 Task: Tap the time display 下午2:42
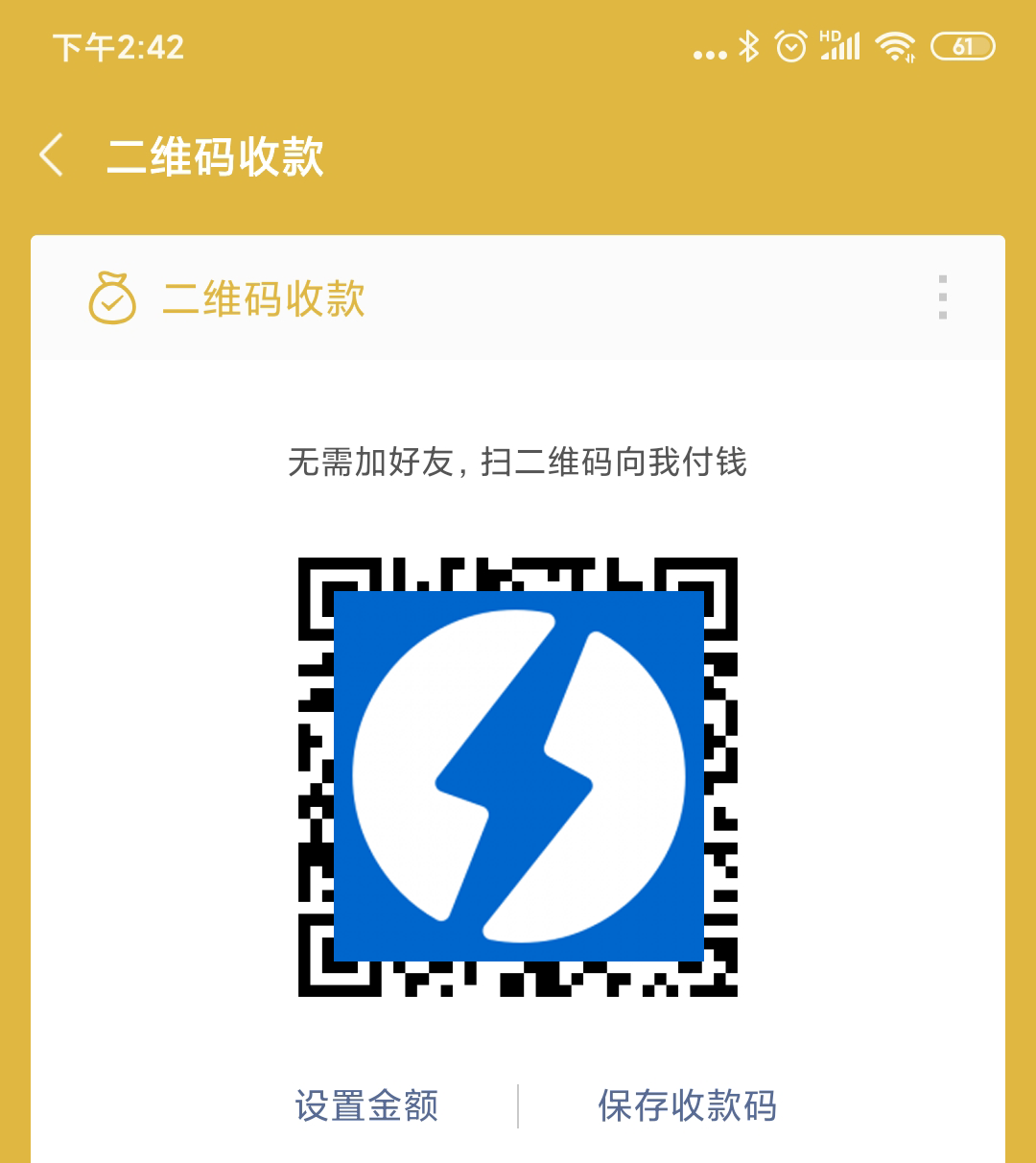coord(118,48)
